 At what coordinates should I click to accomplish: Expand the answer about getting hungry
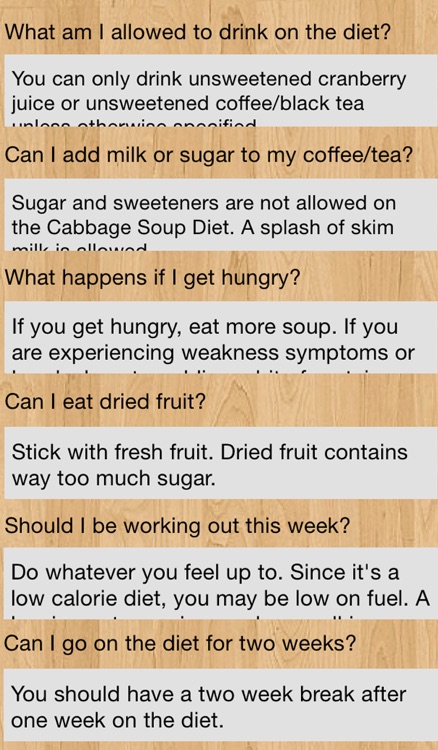pyautogui.click(x=220, y=338)
